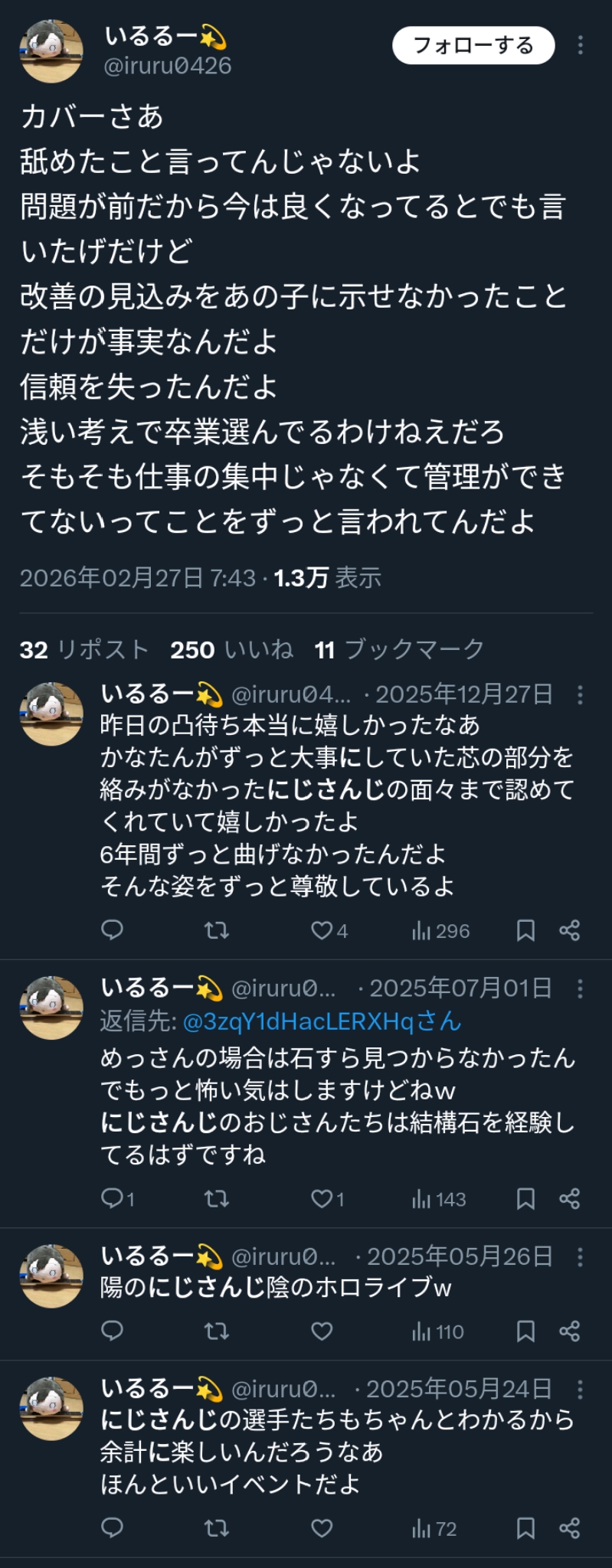Reply to the 2025年12月27日 post
This screenshot has height=1568, width=612.
click(113, 930)
